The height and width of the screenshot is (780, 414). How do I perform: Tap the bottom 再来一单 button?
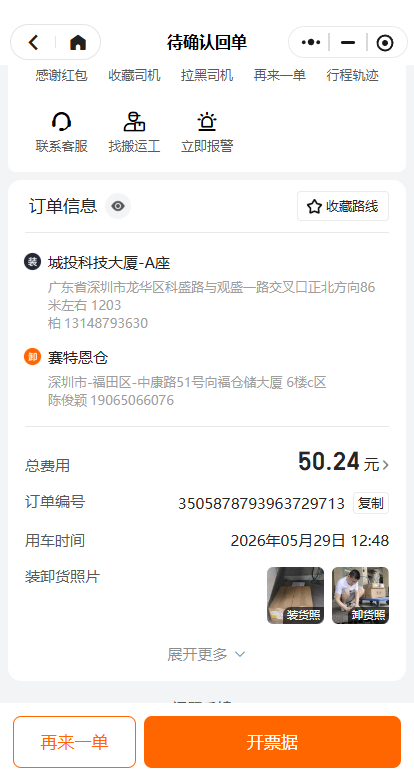point(74,742)
